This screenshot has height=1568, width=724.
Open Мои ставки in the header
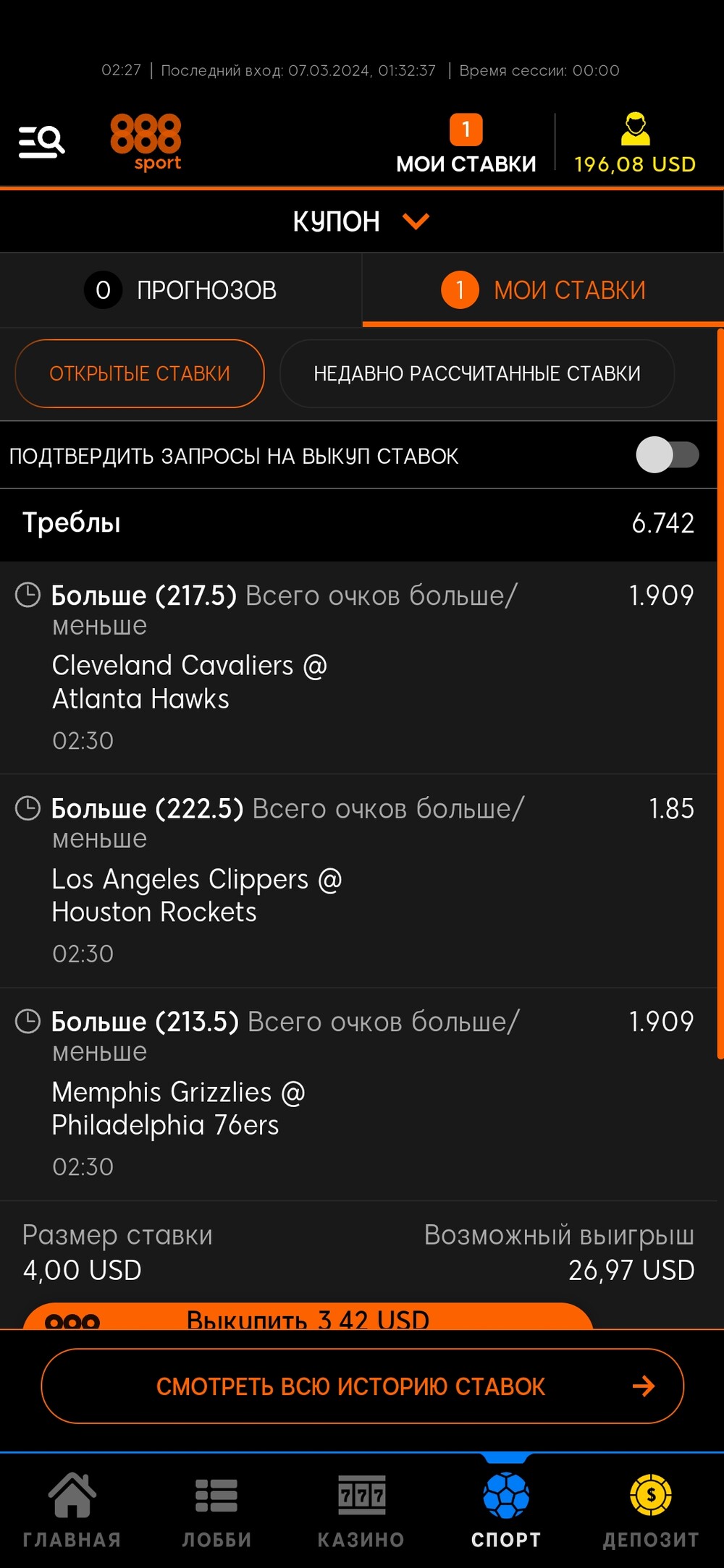[466, 145]
